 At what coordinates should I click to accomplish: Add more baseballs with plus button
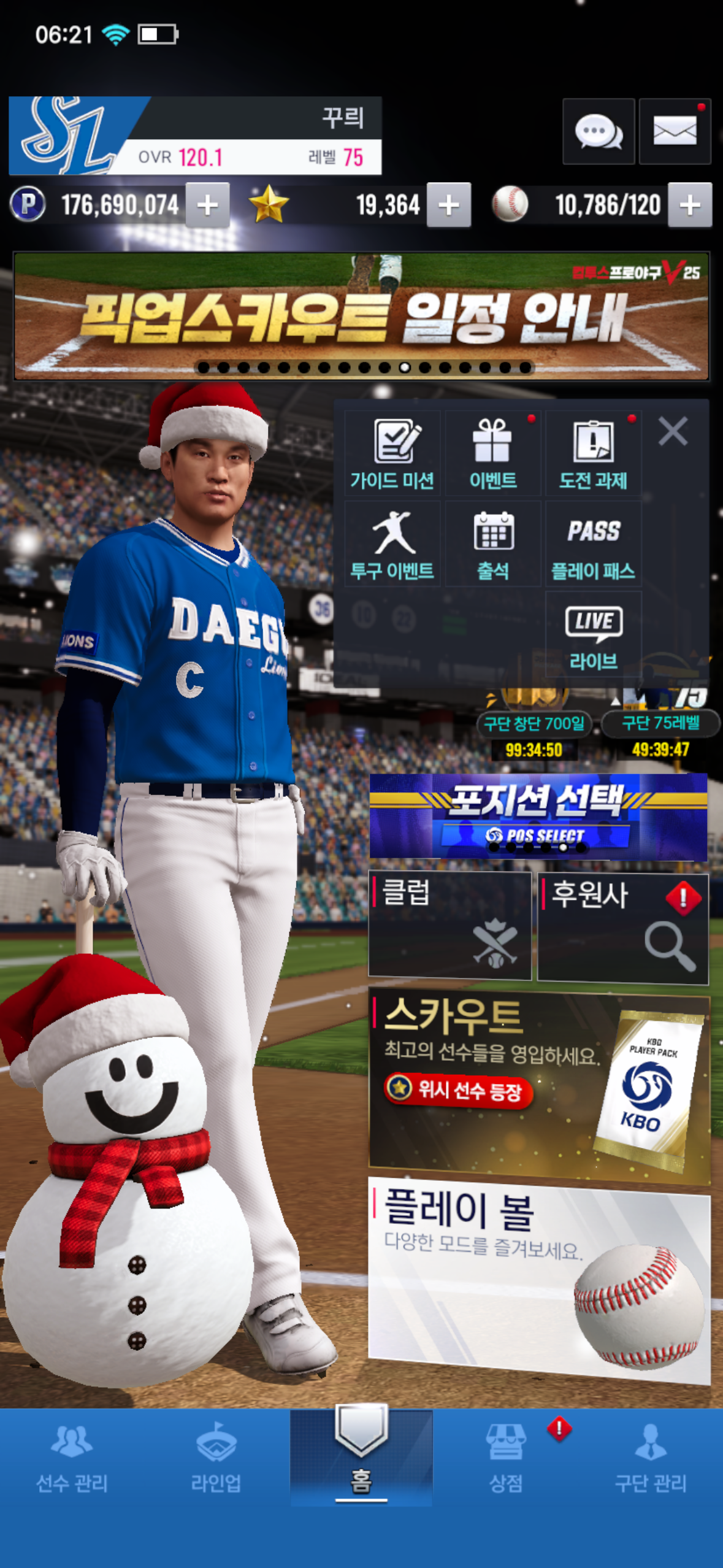click(690, 205)
